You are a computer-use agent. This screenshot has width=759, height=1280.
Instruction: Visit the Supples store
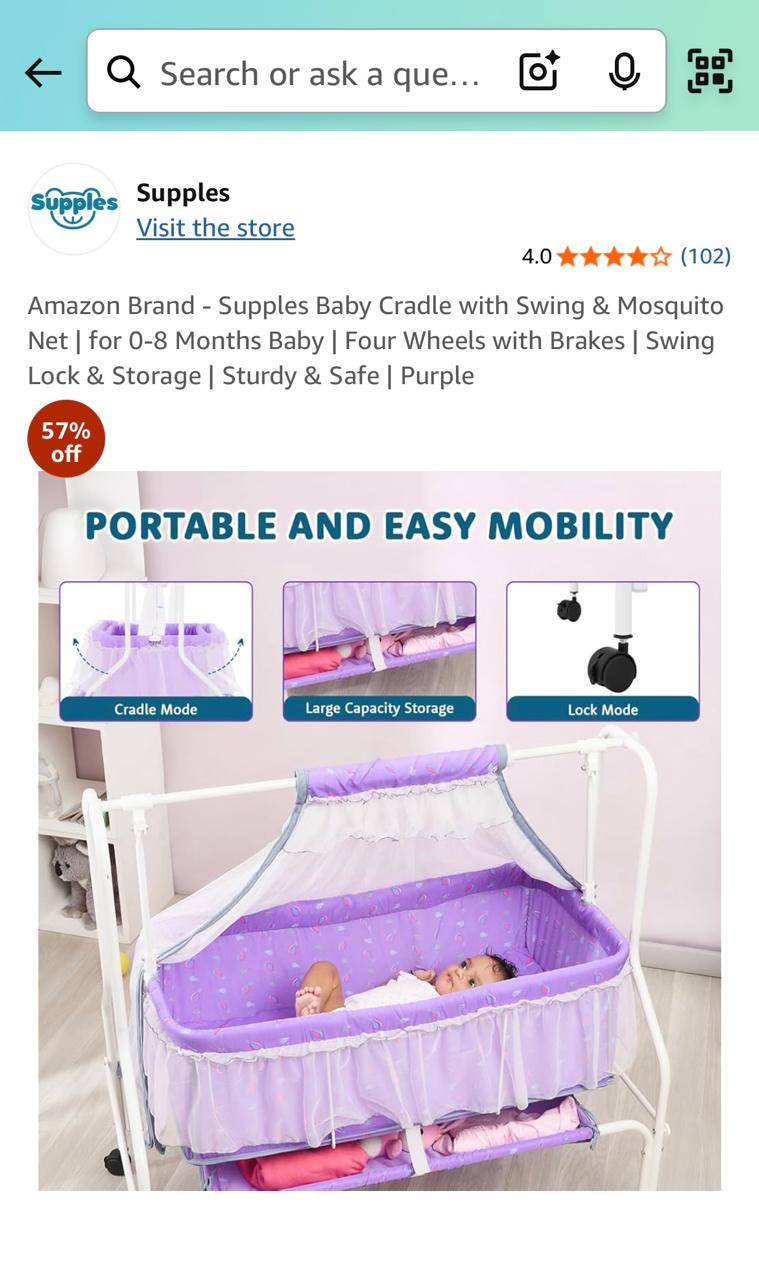tap(215, 228)
